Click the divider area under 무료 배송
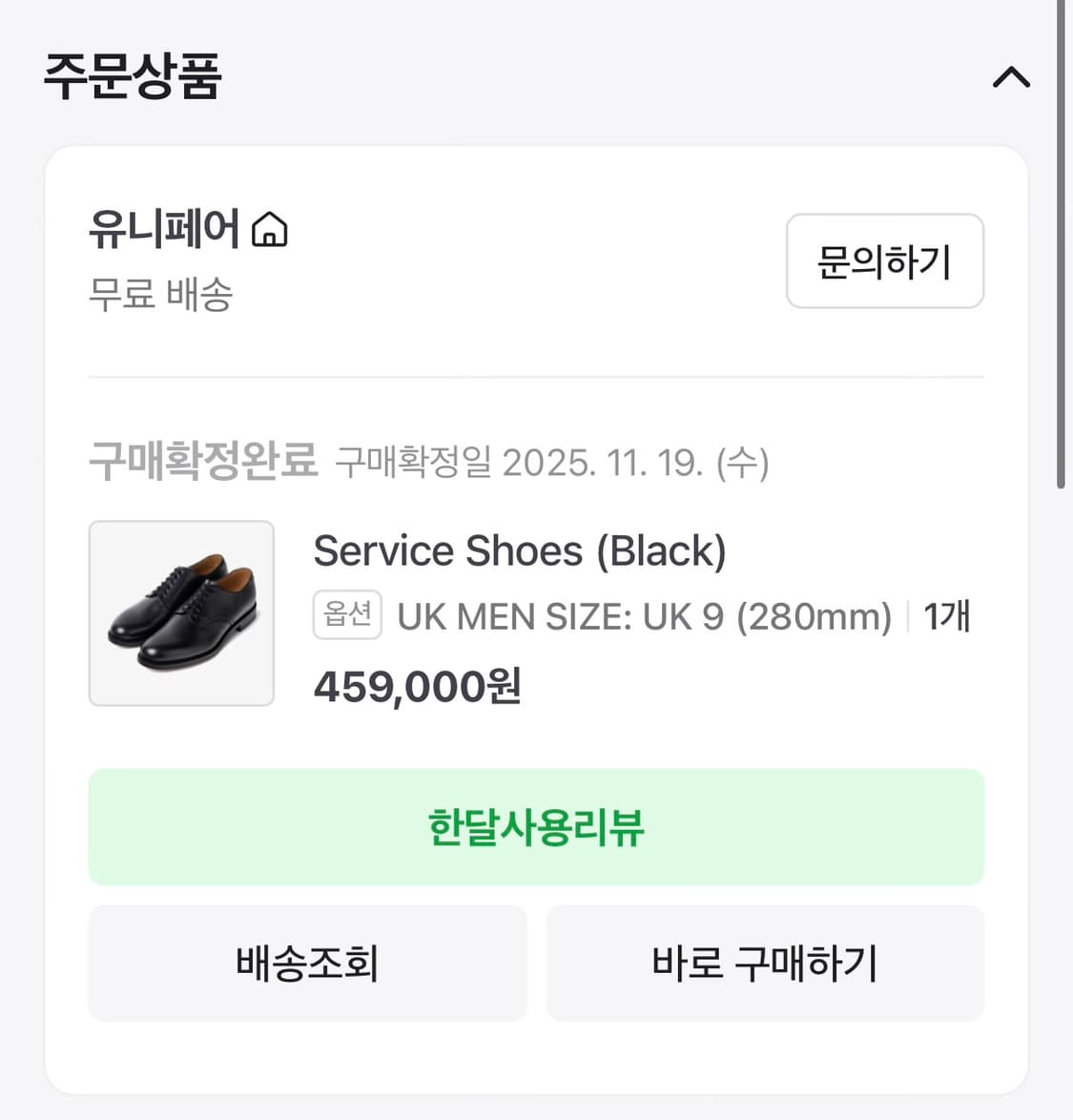The image size is (1073, 1120). tap(536, 377)
